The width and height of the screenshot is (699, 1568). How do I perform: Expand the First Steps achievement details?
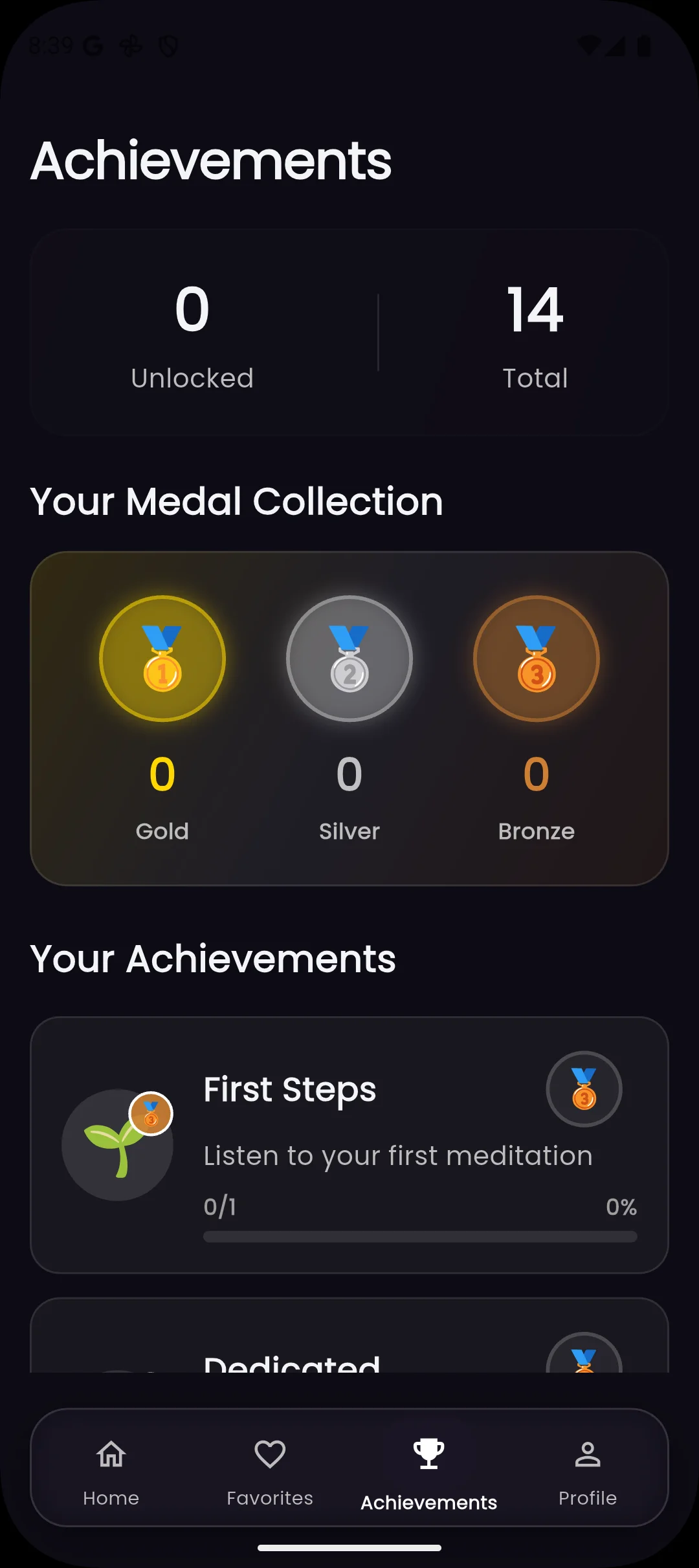[349, 1158]
